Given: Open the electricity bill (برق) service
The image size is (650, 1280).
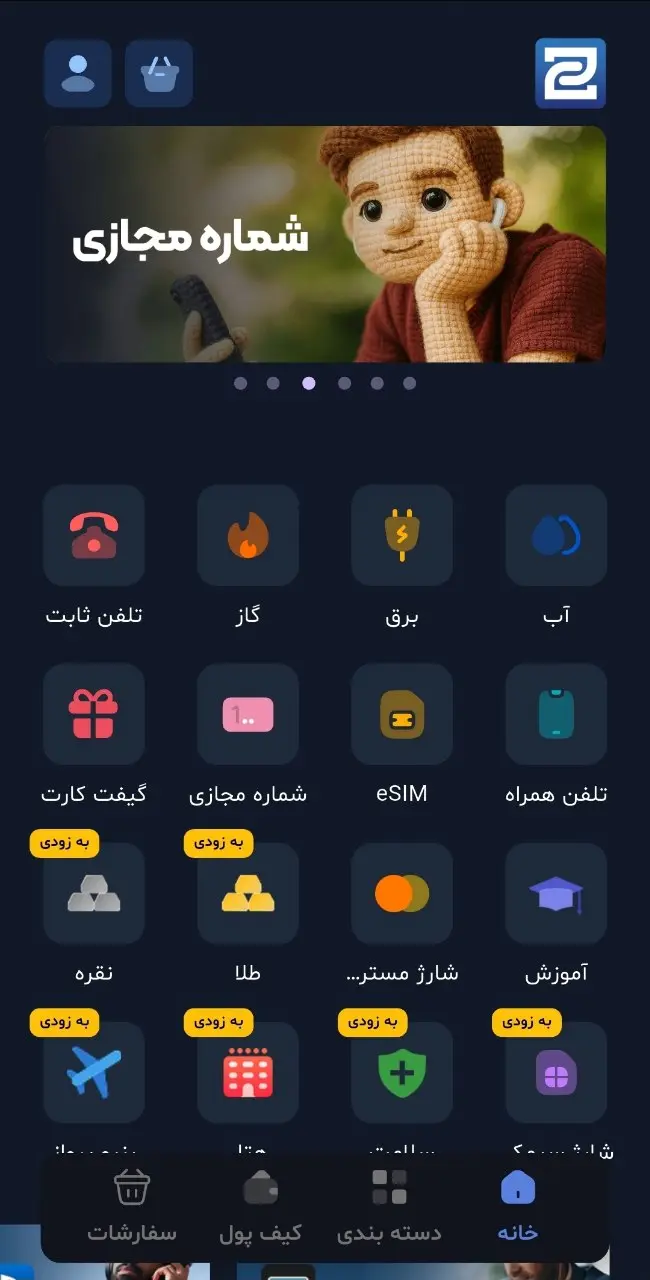Looking at the screenshot, I should coord(402,536).
